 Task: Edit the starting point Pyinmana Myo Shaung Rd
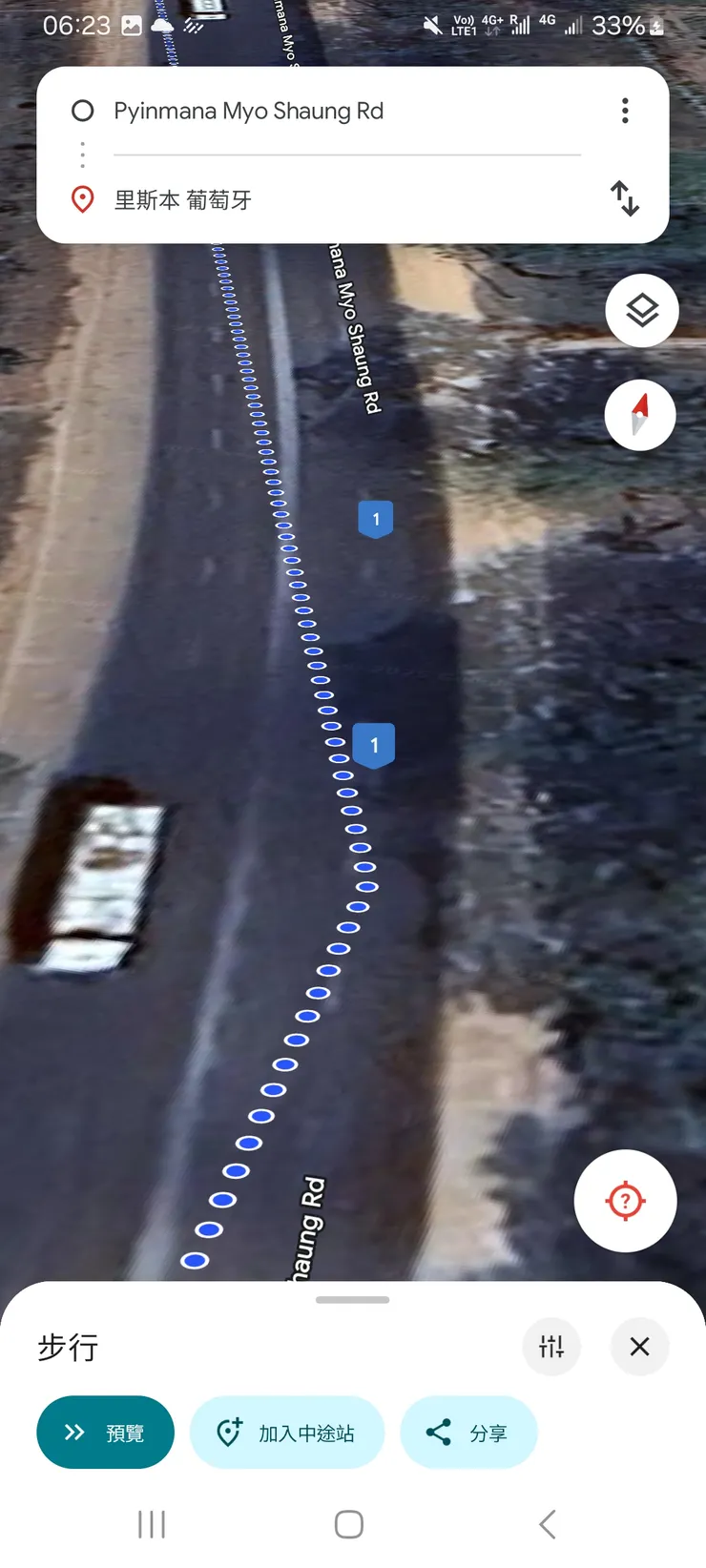tap(286, 112)
